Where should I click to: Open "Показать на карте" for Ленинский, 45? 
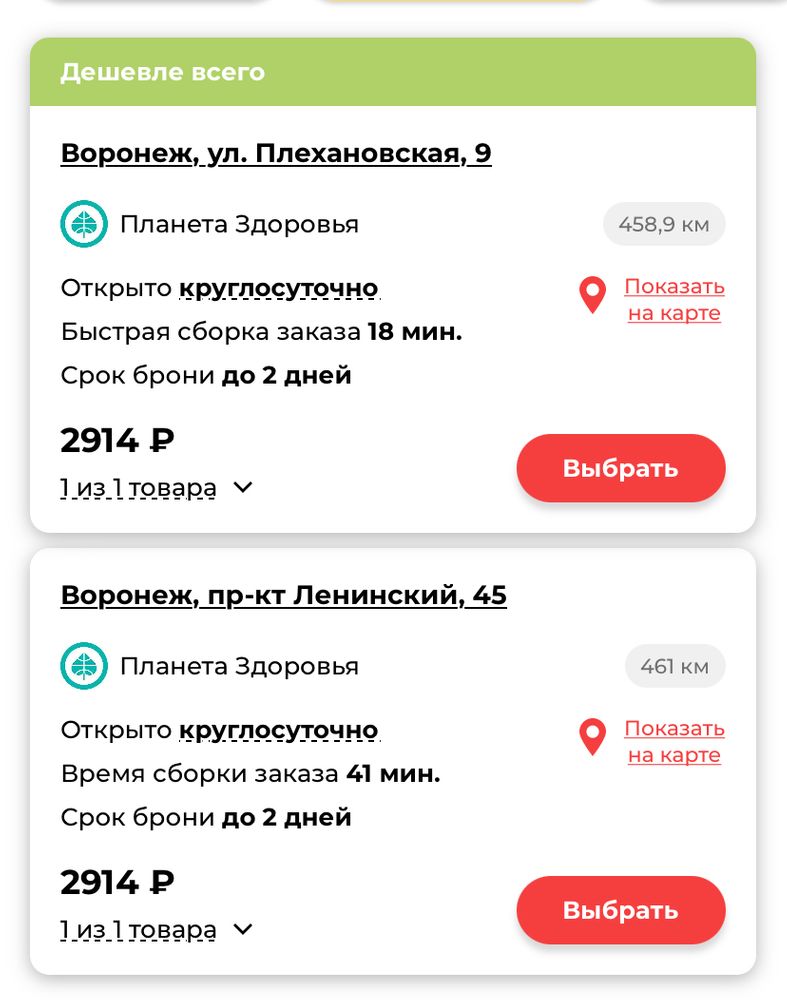click(x=674, y=741)
